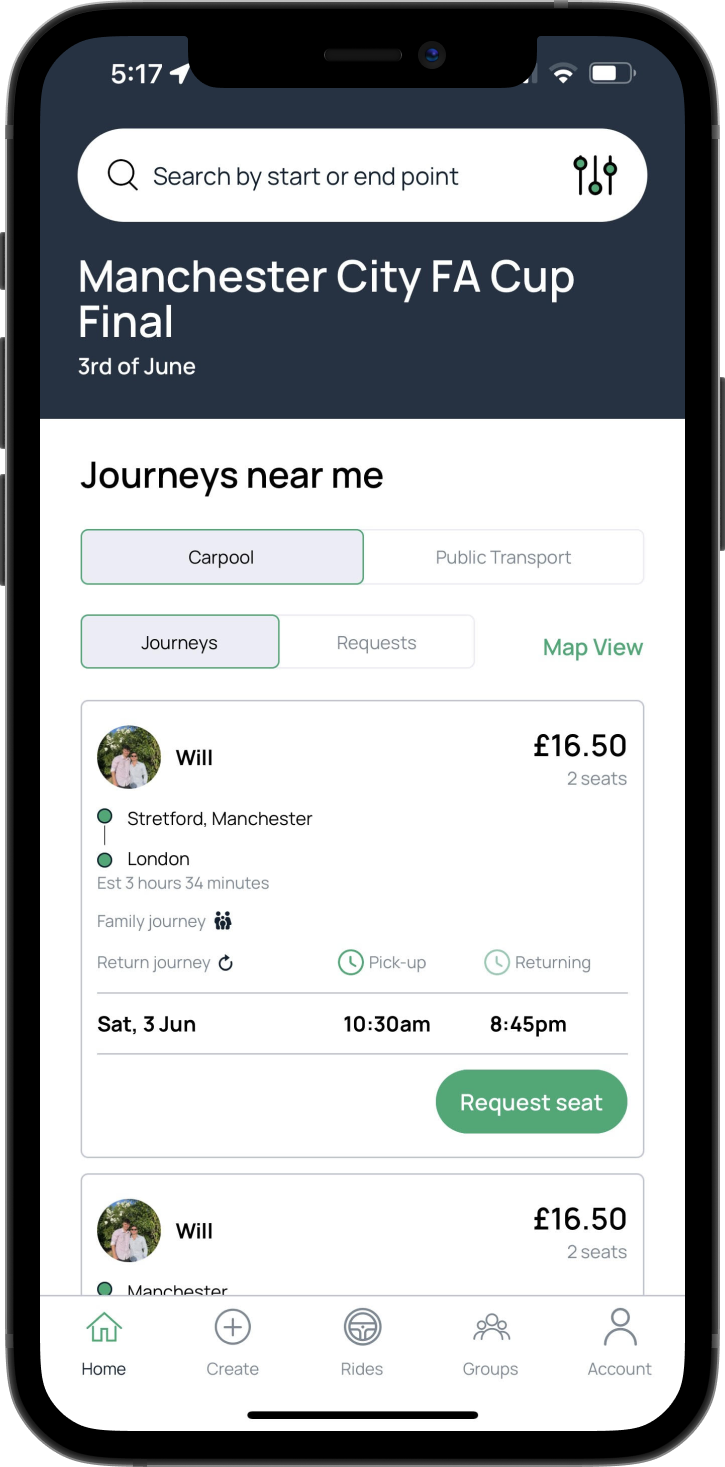Screen dimensions: 725x1467
Task: Select the Journeys segment
Action: coord(180,642)
